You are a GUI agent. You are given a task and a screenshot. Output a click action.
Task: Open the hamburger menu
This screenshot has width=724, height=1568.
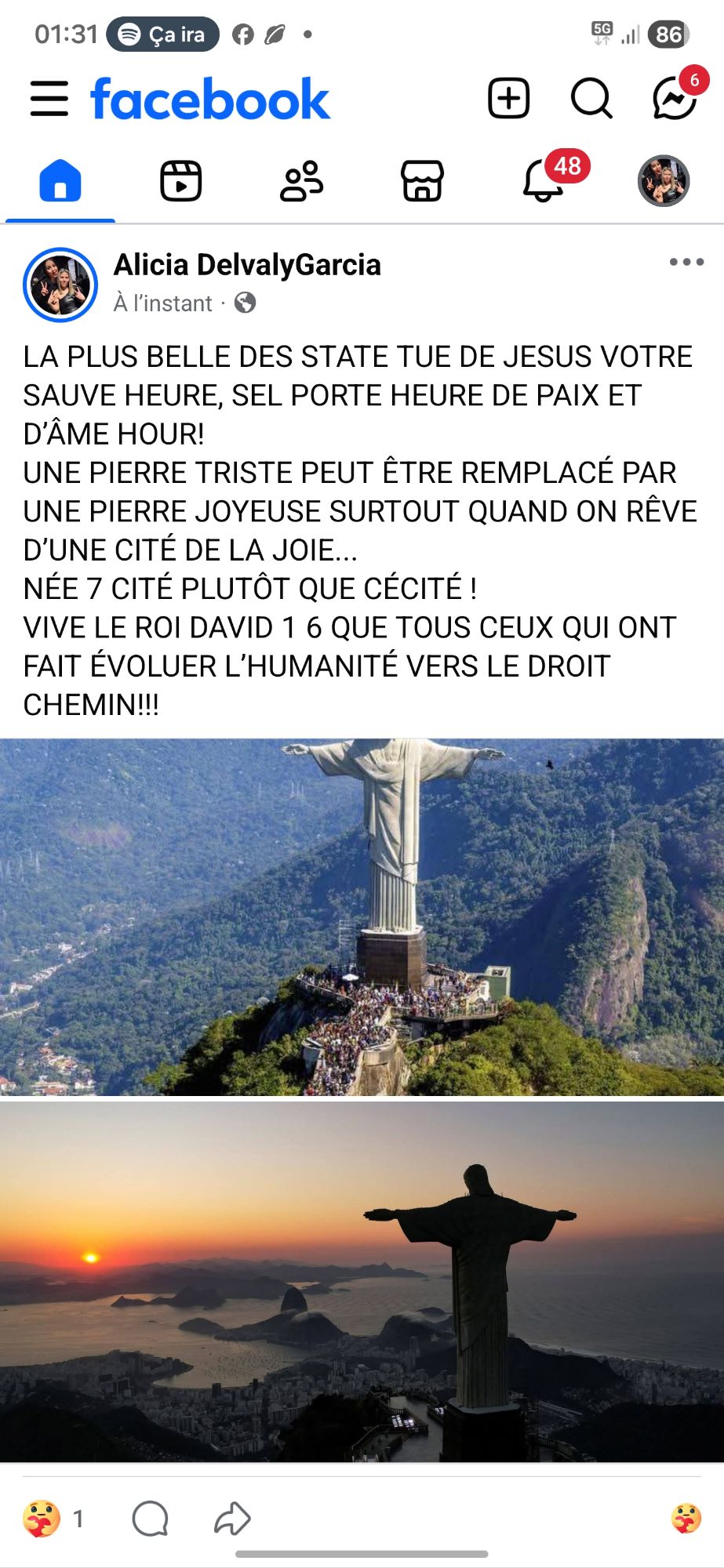point(49,100)
